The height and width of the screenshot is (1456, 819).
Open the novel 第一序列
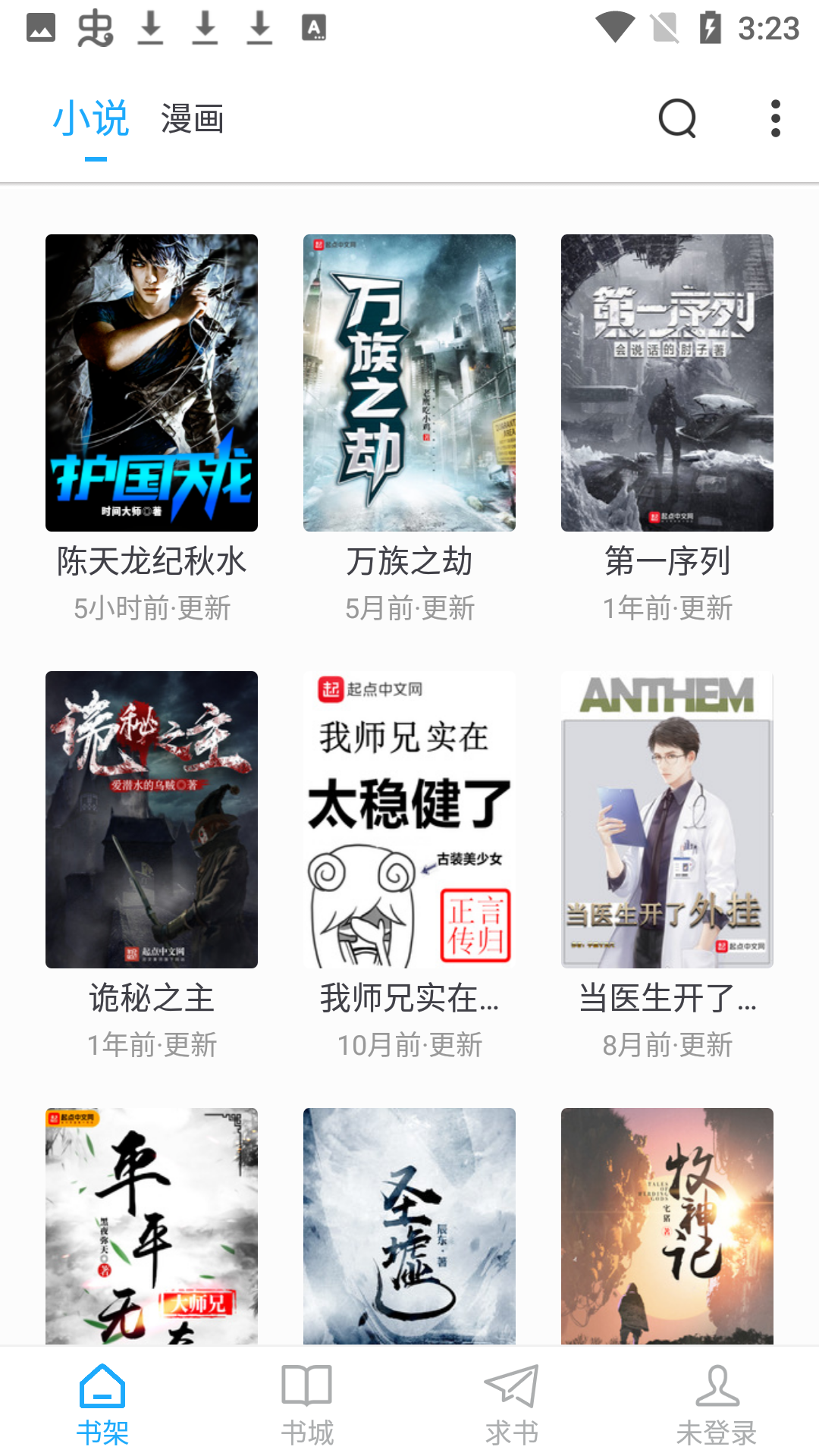coord(667,381)
